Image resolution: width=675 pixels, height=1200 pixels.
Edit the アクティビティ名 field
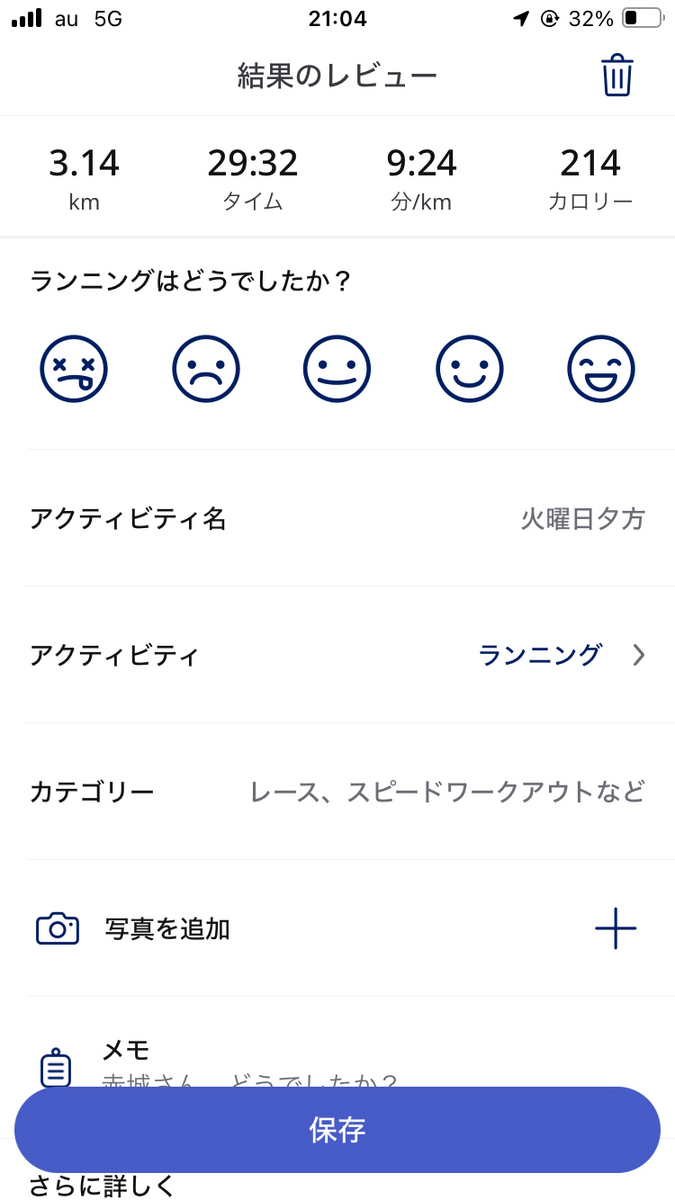coord(337,519)
